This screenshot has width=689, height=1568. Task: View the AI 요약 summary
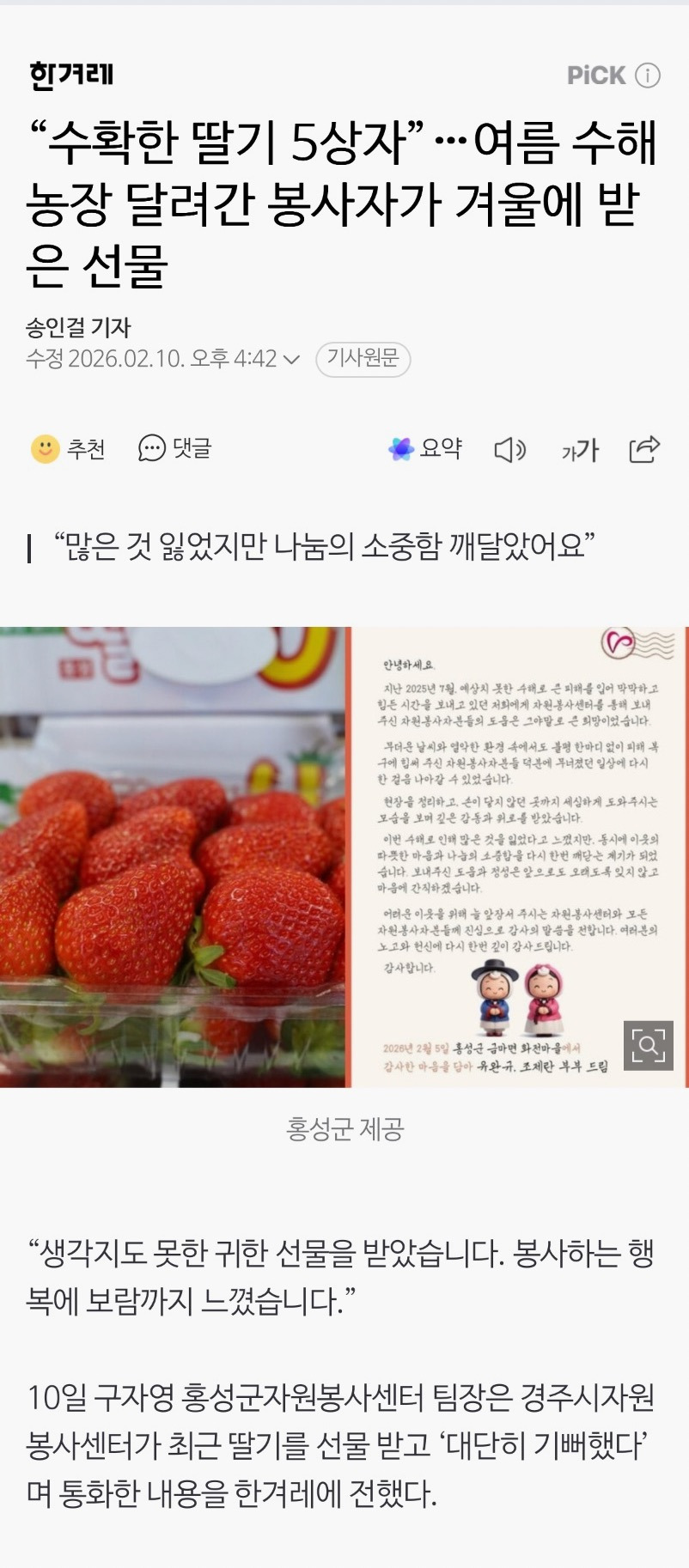point(425,448)
